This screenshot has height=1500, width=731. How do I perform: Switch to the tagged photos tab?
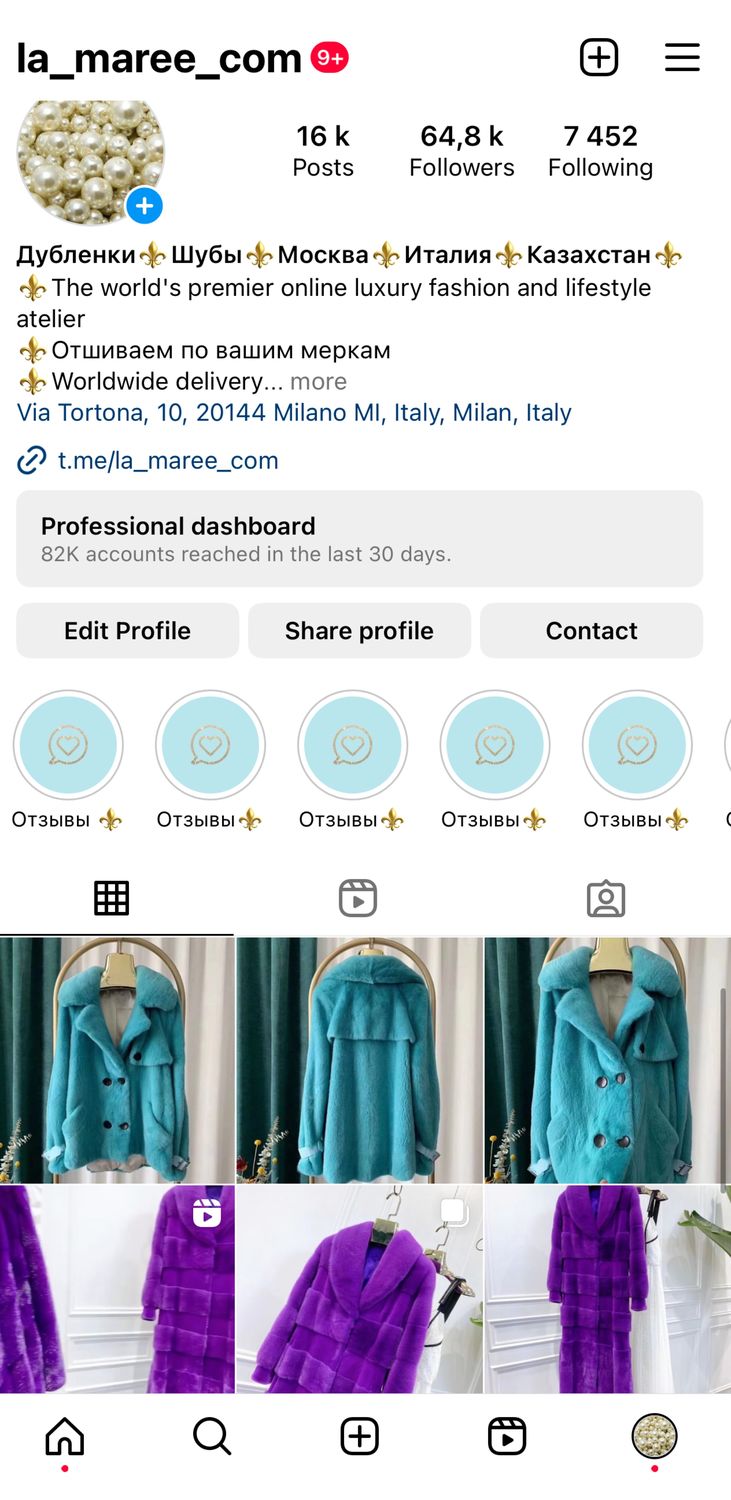(x=606, y=898)
